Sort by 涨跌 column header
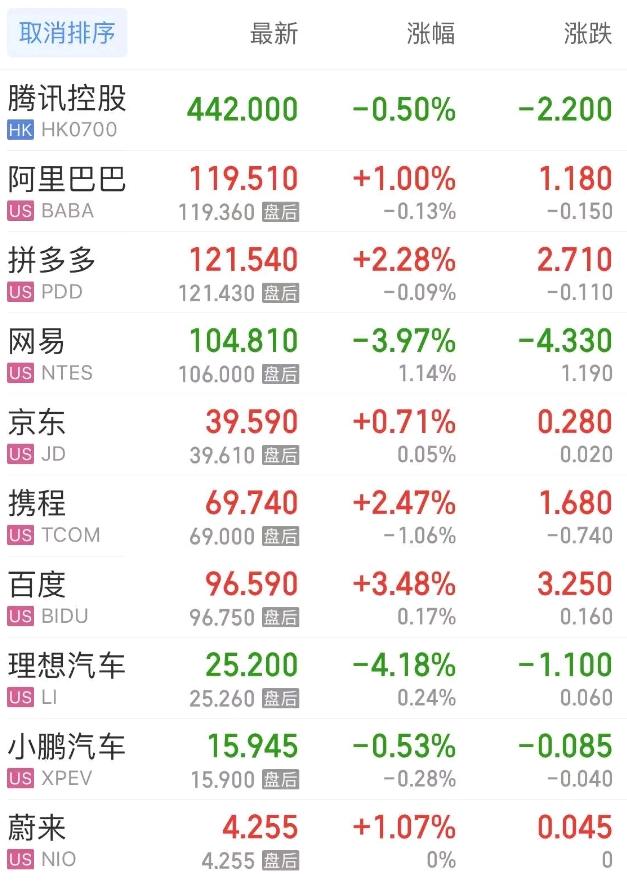The height and width of the screenshot is (890, 627). [x=587, y=33]
